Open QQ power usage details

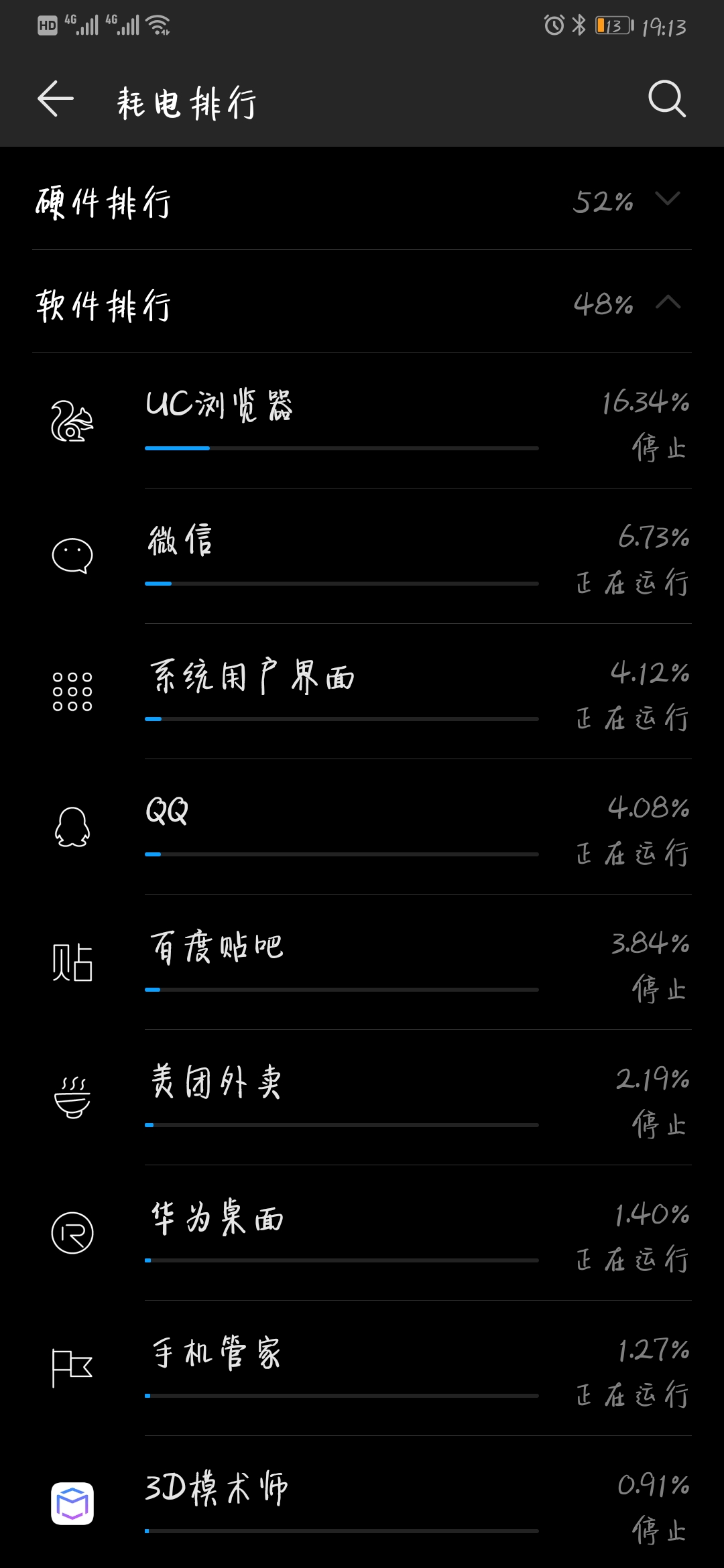click(362, 828)
